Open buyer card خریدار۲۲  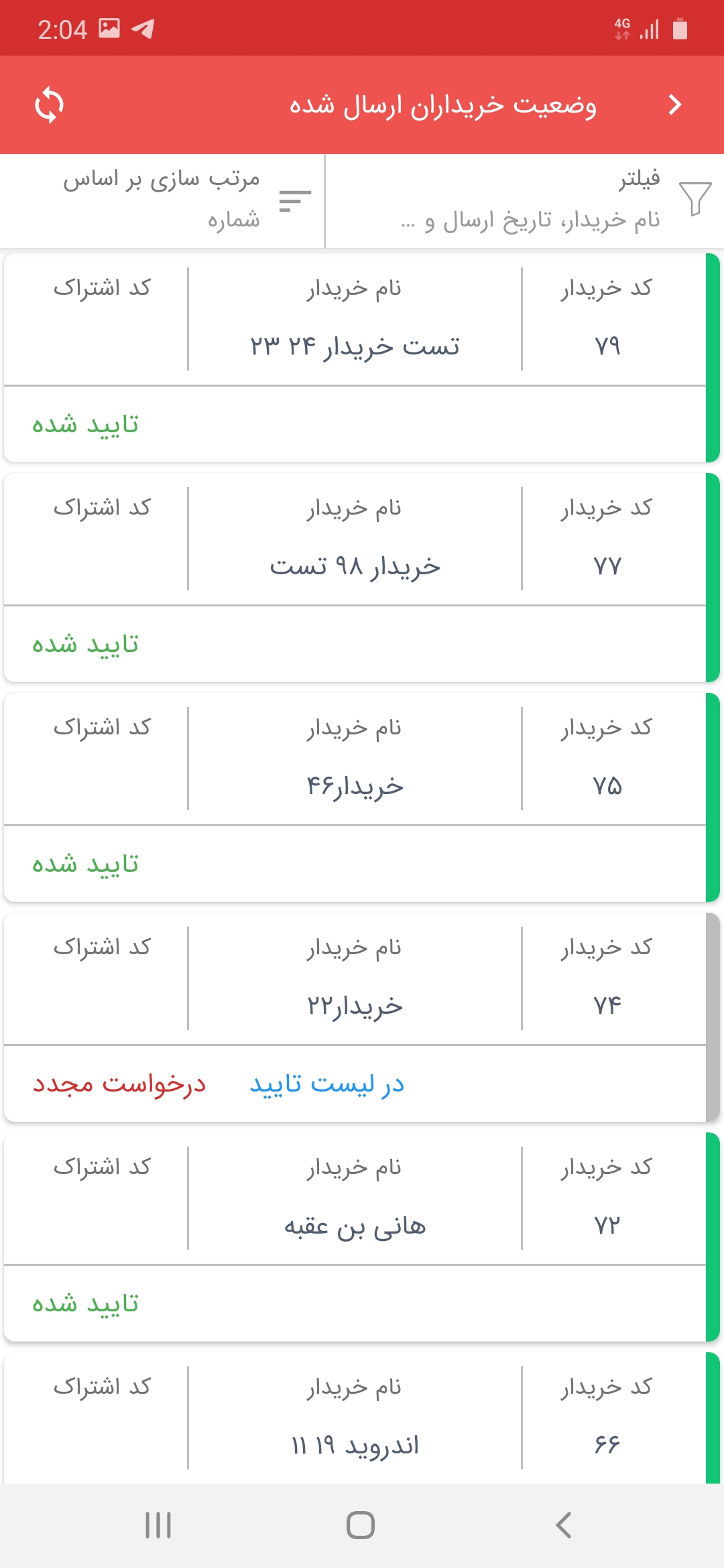(355, 1006)
